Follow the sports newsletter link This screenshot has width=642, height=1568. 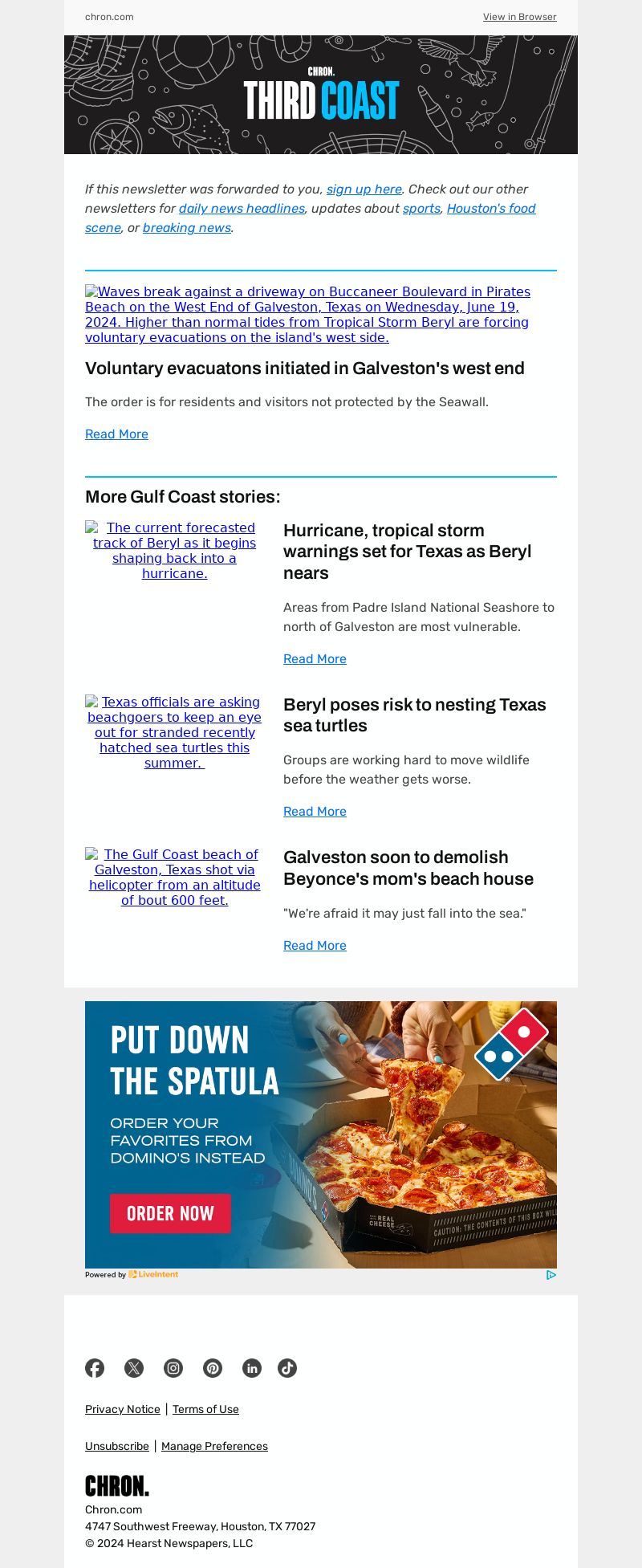point(421,209)
